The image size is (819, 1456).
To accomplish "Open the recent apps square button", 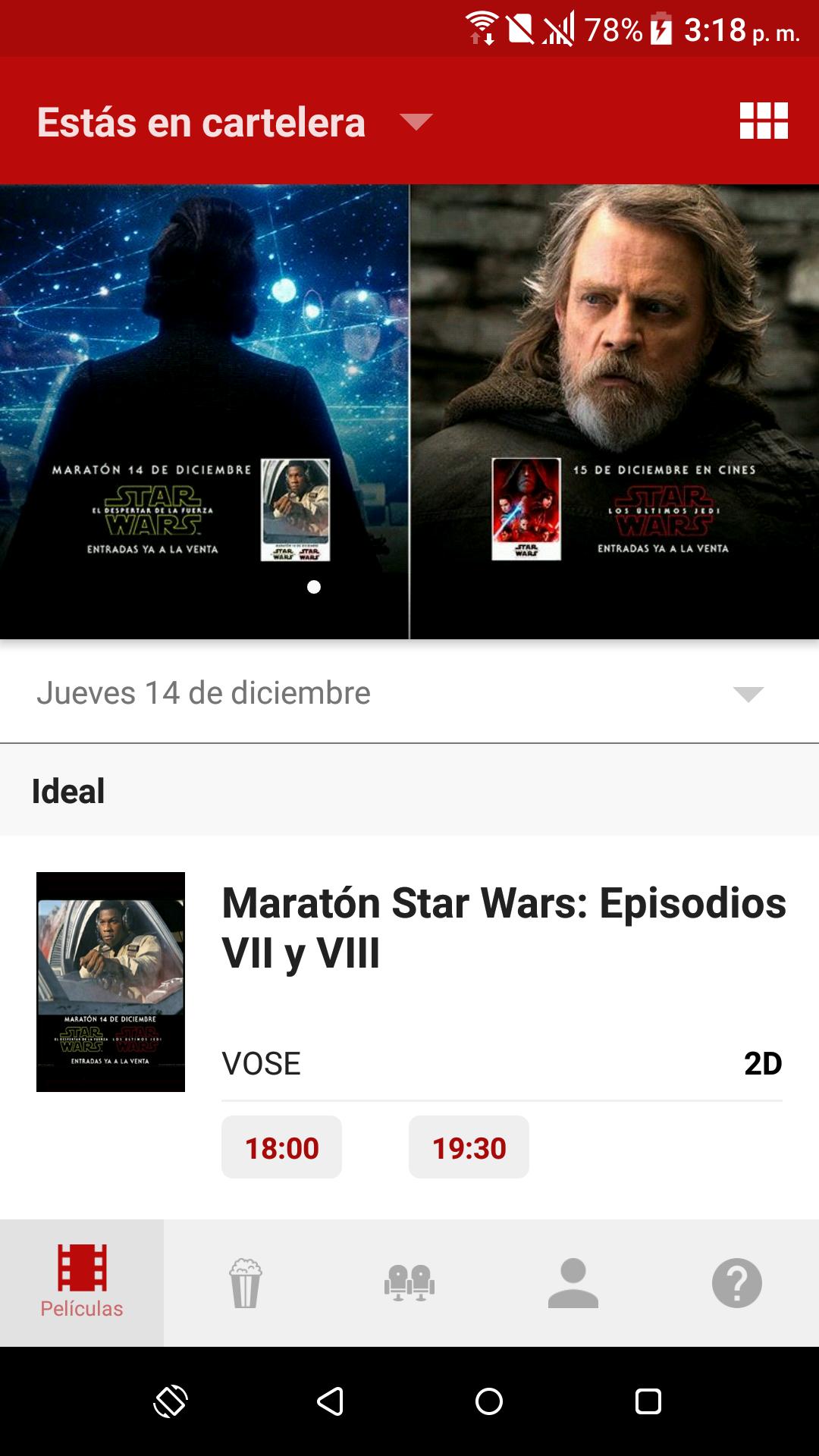I will click(648, 1401).
